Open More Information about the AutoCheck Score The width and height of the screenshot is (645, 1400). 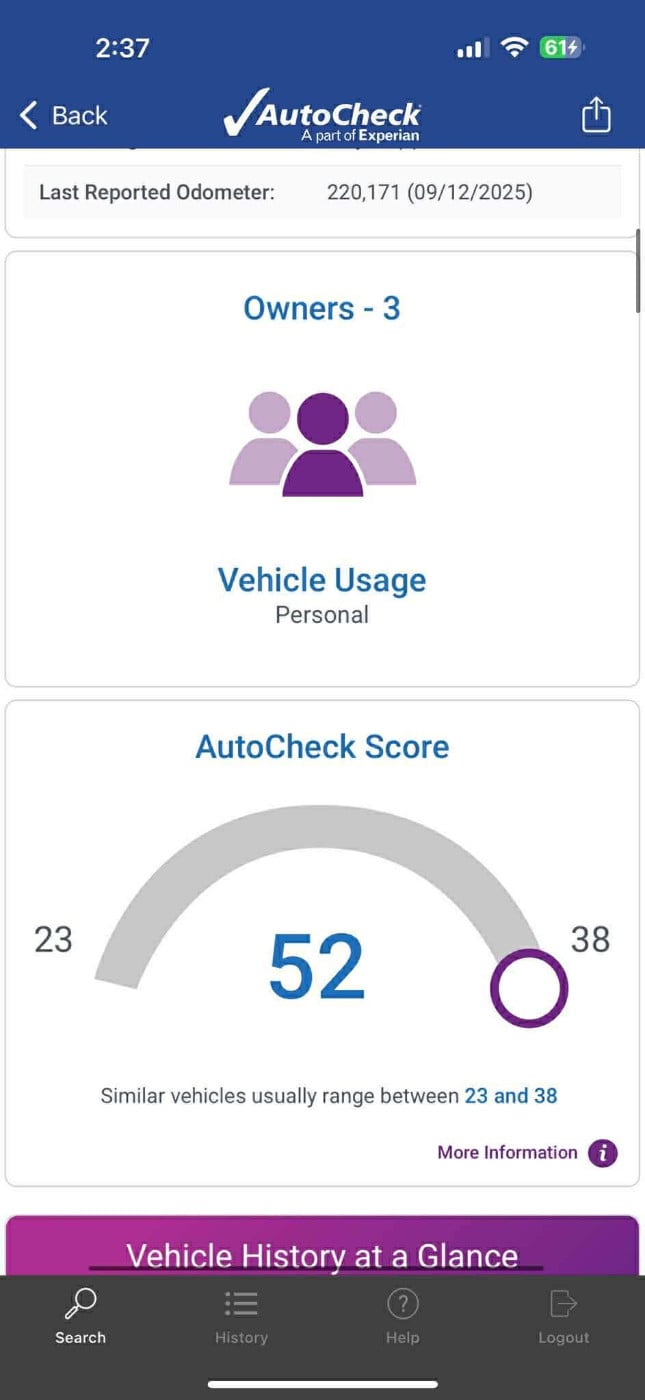point(526,1153)
